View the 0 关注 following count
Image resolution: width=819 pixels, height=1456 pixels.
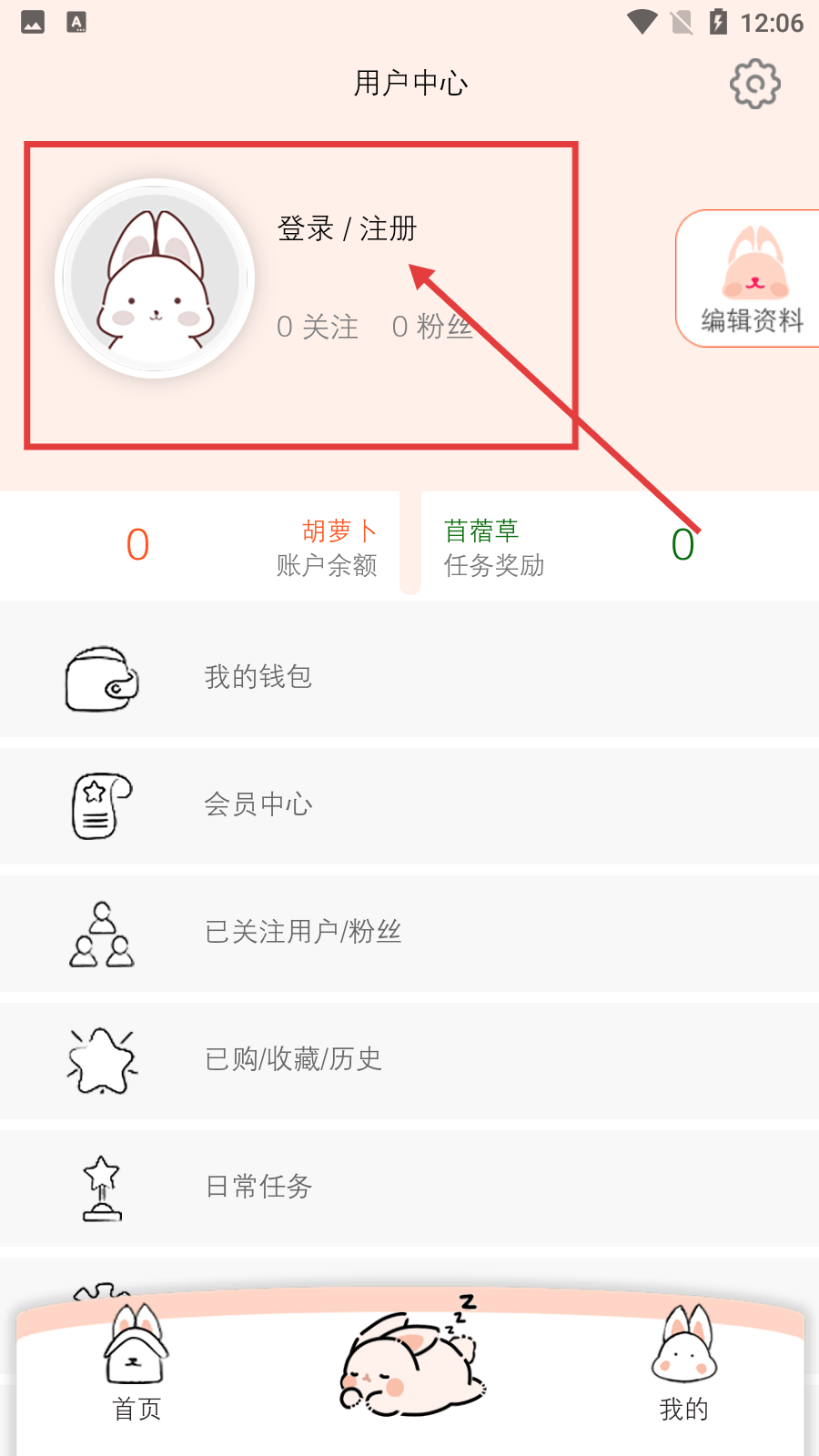point(318,327)
